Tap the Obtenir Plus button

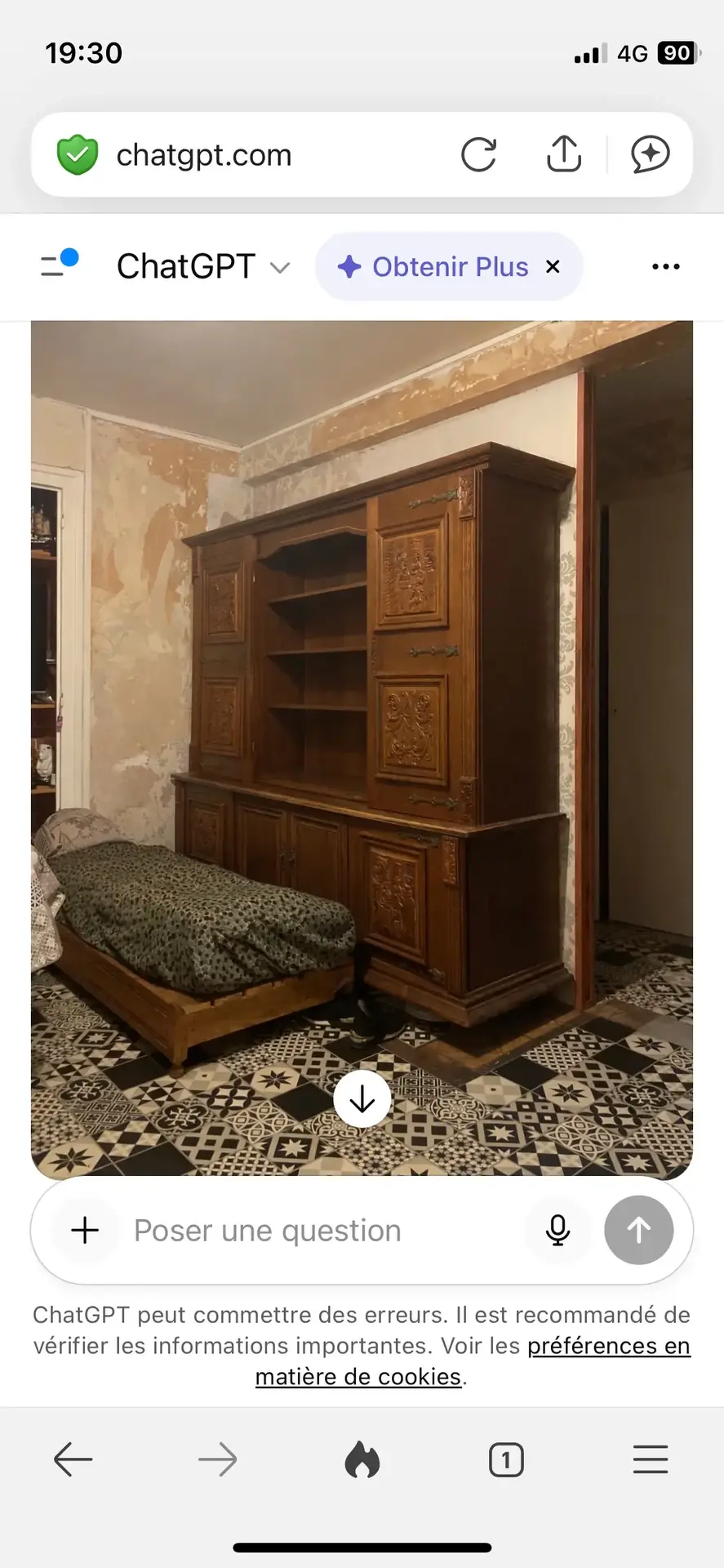pos(434,267)
